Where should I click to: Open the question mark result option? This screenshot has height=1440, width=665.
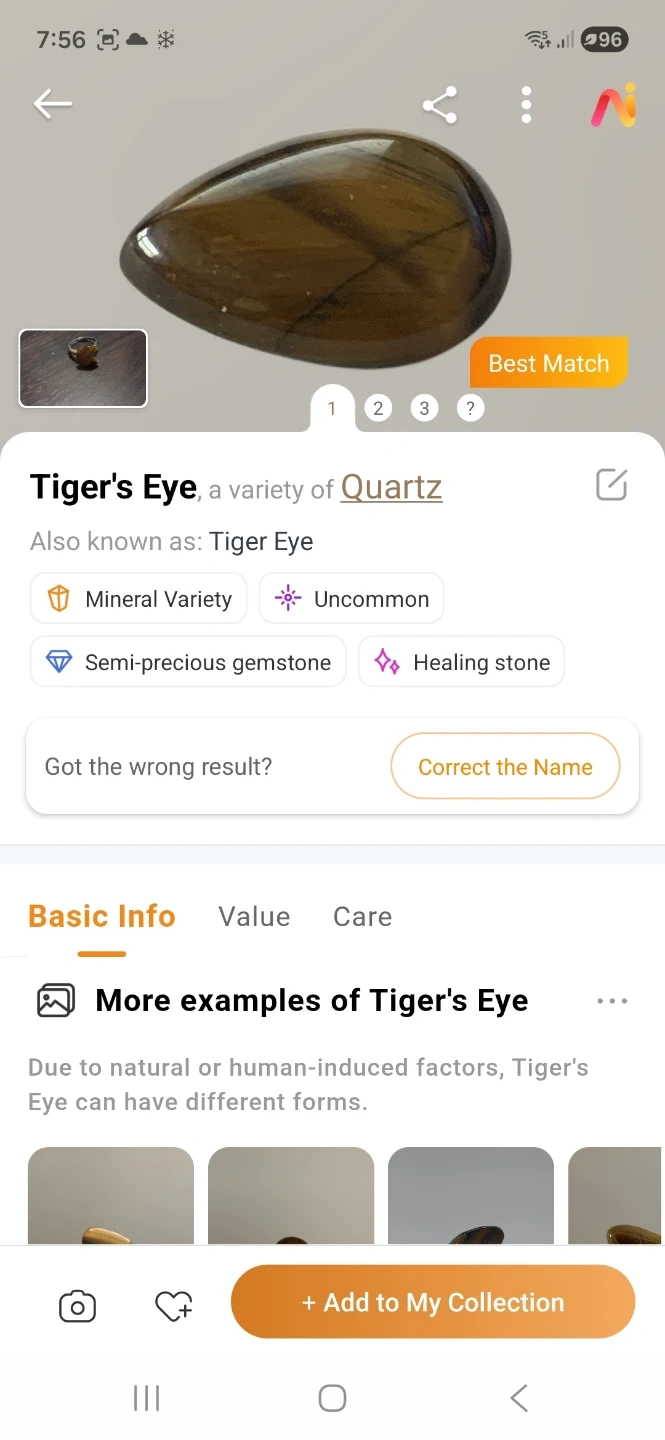coord(470,408)
